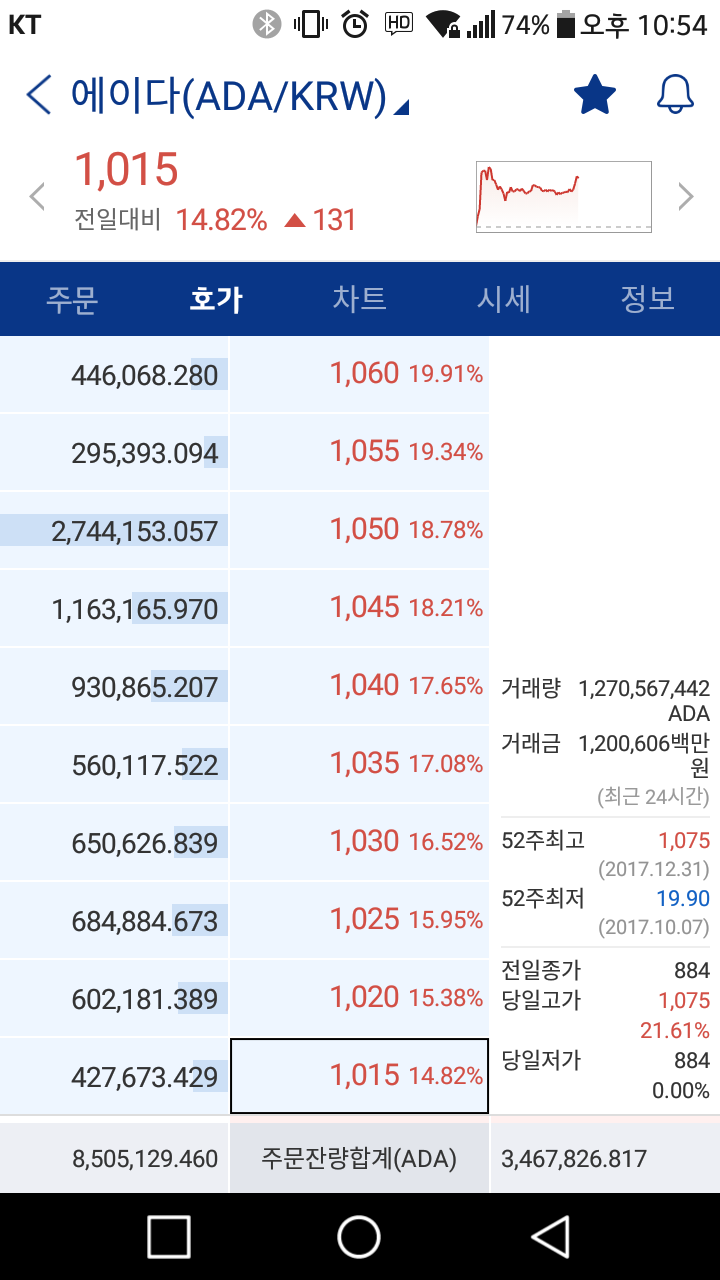Image resolution: width=720 pixels, height=1280 pixels.
Task: Tap the Android Back navigation triangle
Action: (x=551, y=1237)
